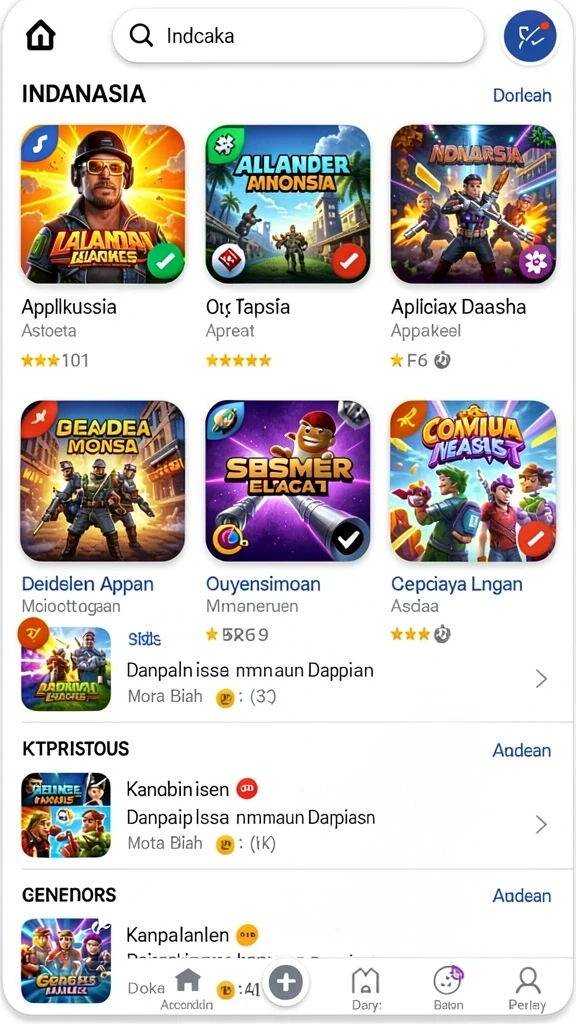Switch to the Acondkin home tab
Viewport: 576px width, 1024px height.
coord(187,989)
